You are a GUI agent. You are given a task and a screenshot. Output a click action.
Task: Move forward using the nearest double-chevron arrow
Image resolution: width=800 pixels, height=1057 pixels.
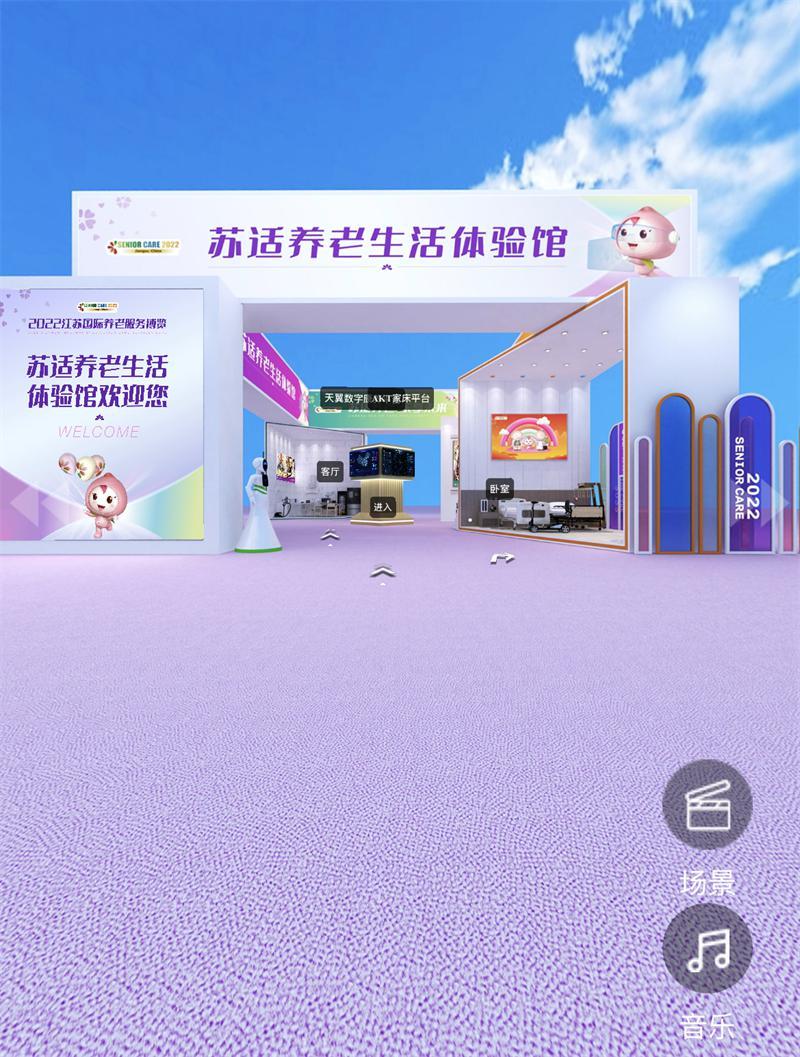coord(382,572)
